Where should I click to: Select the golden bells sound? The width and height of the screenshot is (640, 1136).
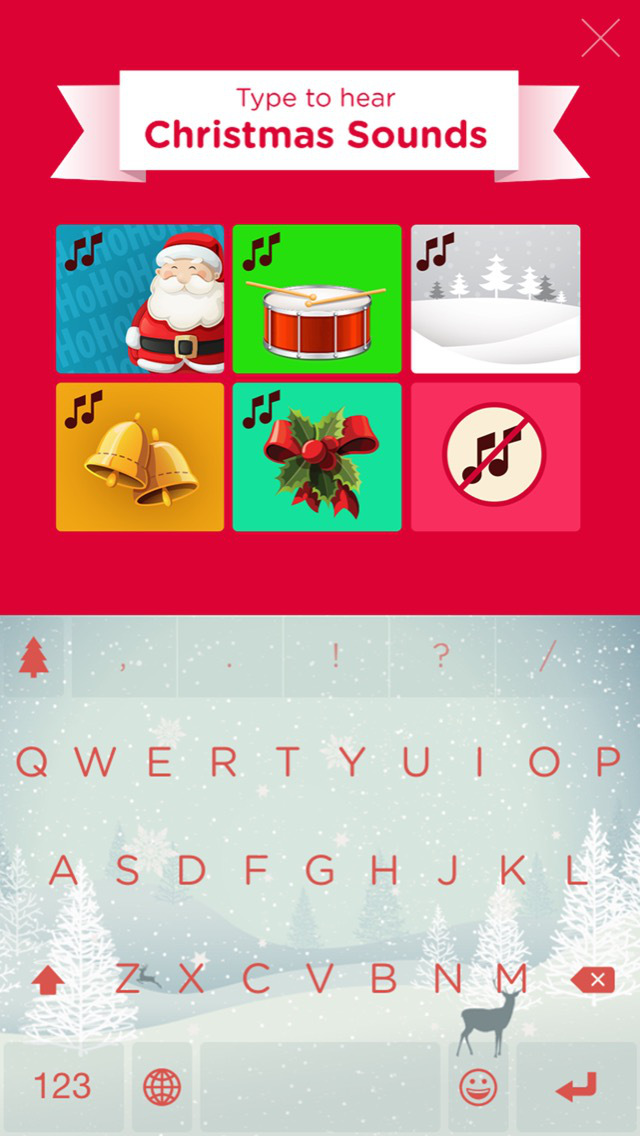coord(140,457)
